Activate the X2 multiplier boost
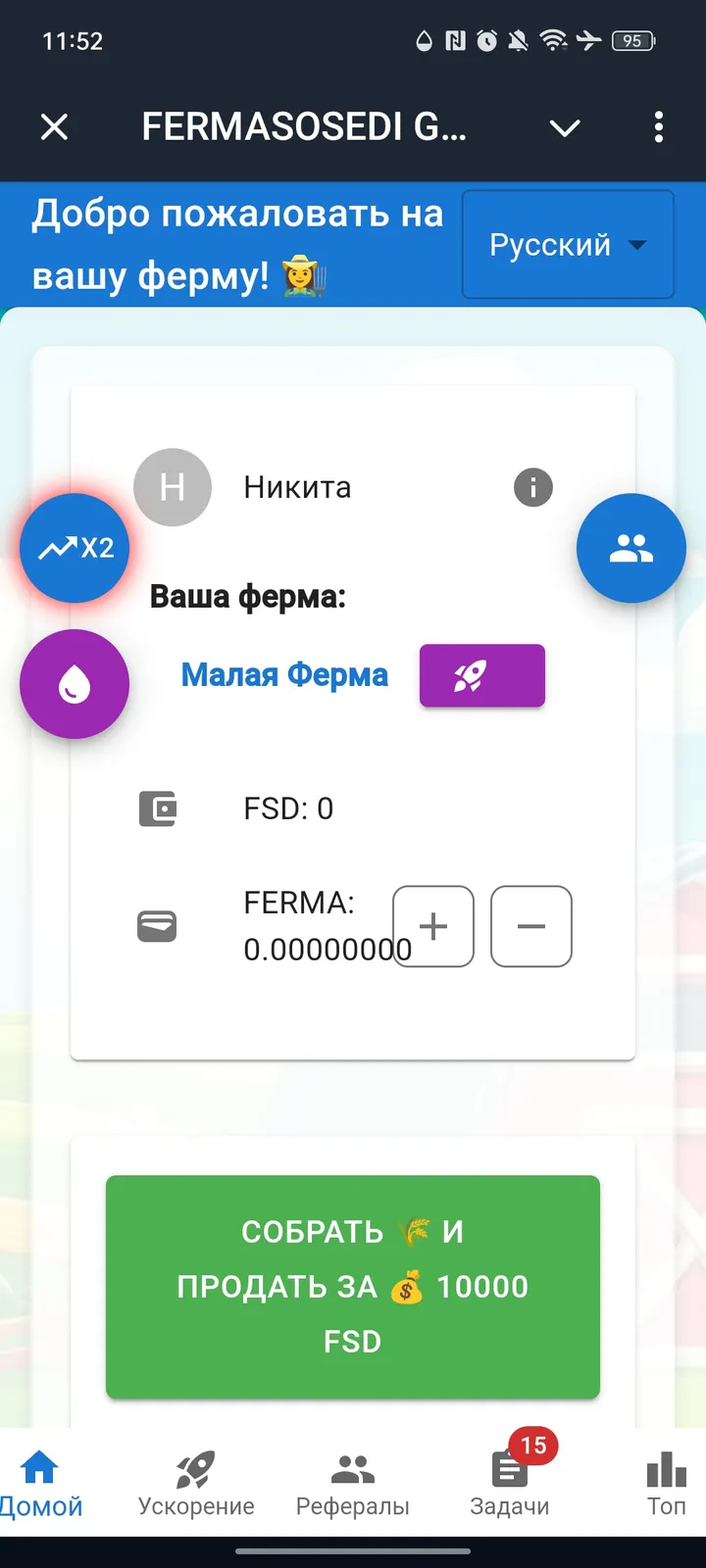The height and width of the screenshot is (1568, 706). (x=74, y=548)
